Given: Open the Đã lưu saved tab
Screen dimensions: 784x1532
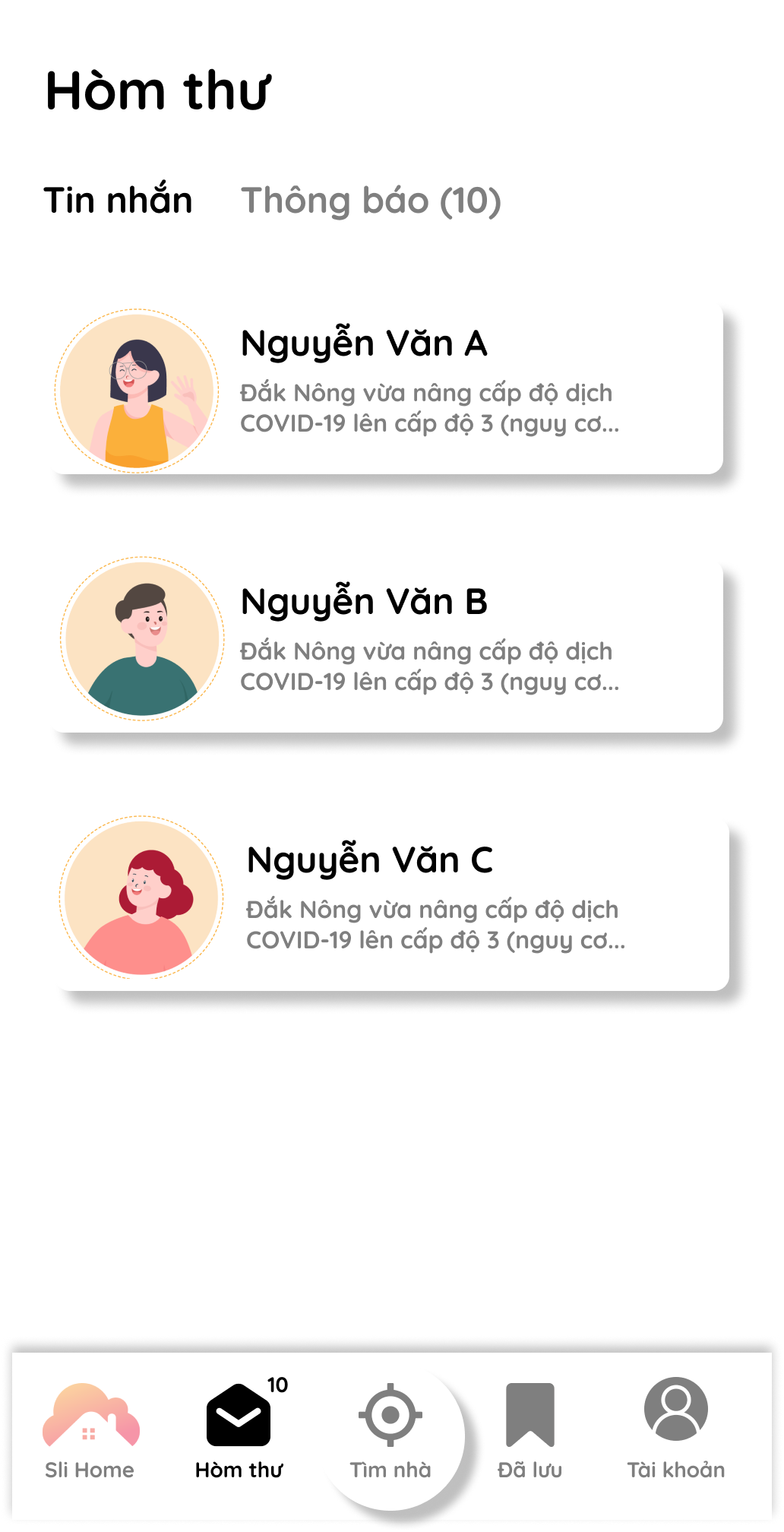Looking at the screenshot, I should [x=530, y=1430].
